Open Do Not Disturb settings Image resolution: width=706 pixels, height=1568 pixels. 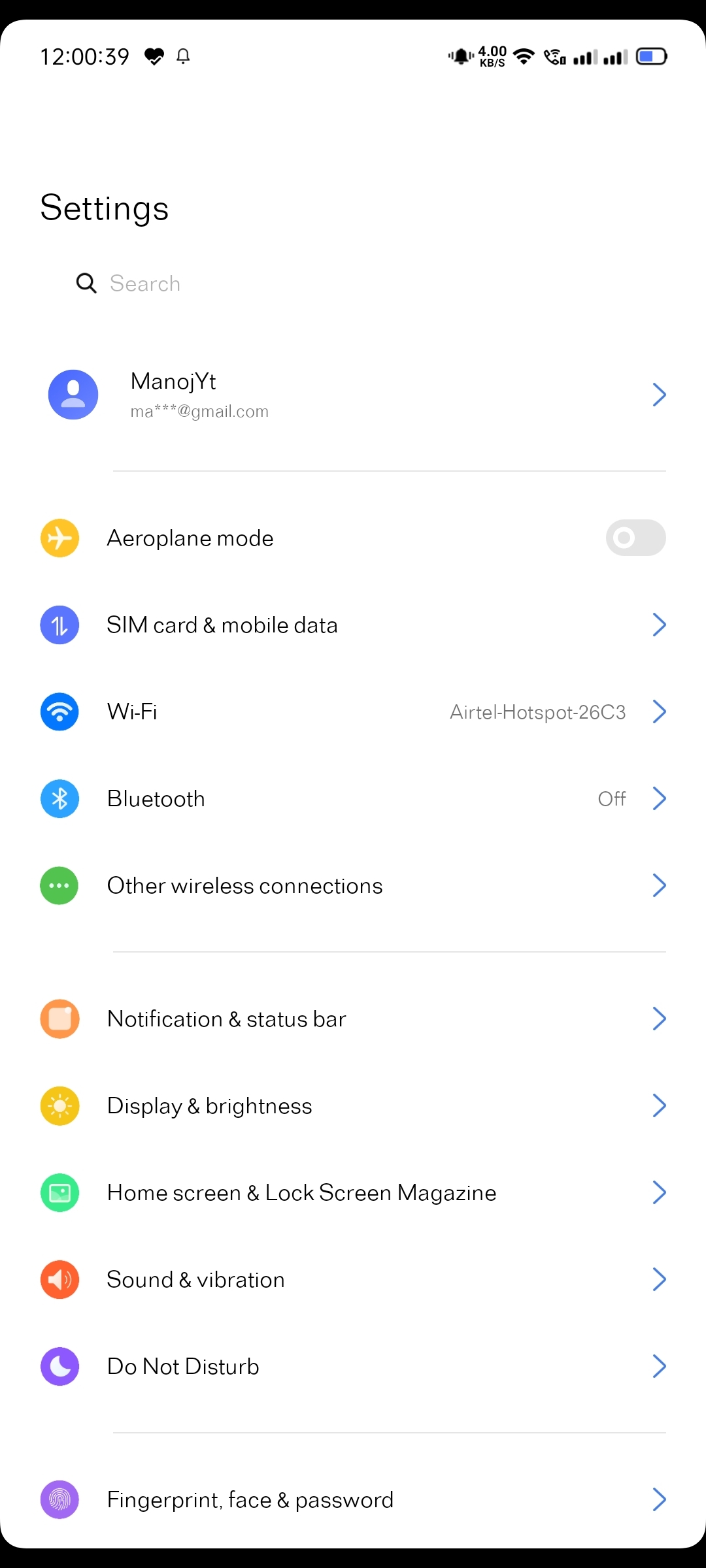pyautogui.click(x=353, y=1366)
